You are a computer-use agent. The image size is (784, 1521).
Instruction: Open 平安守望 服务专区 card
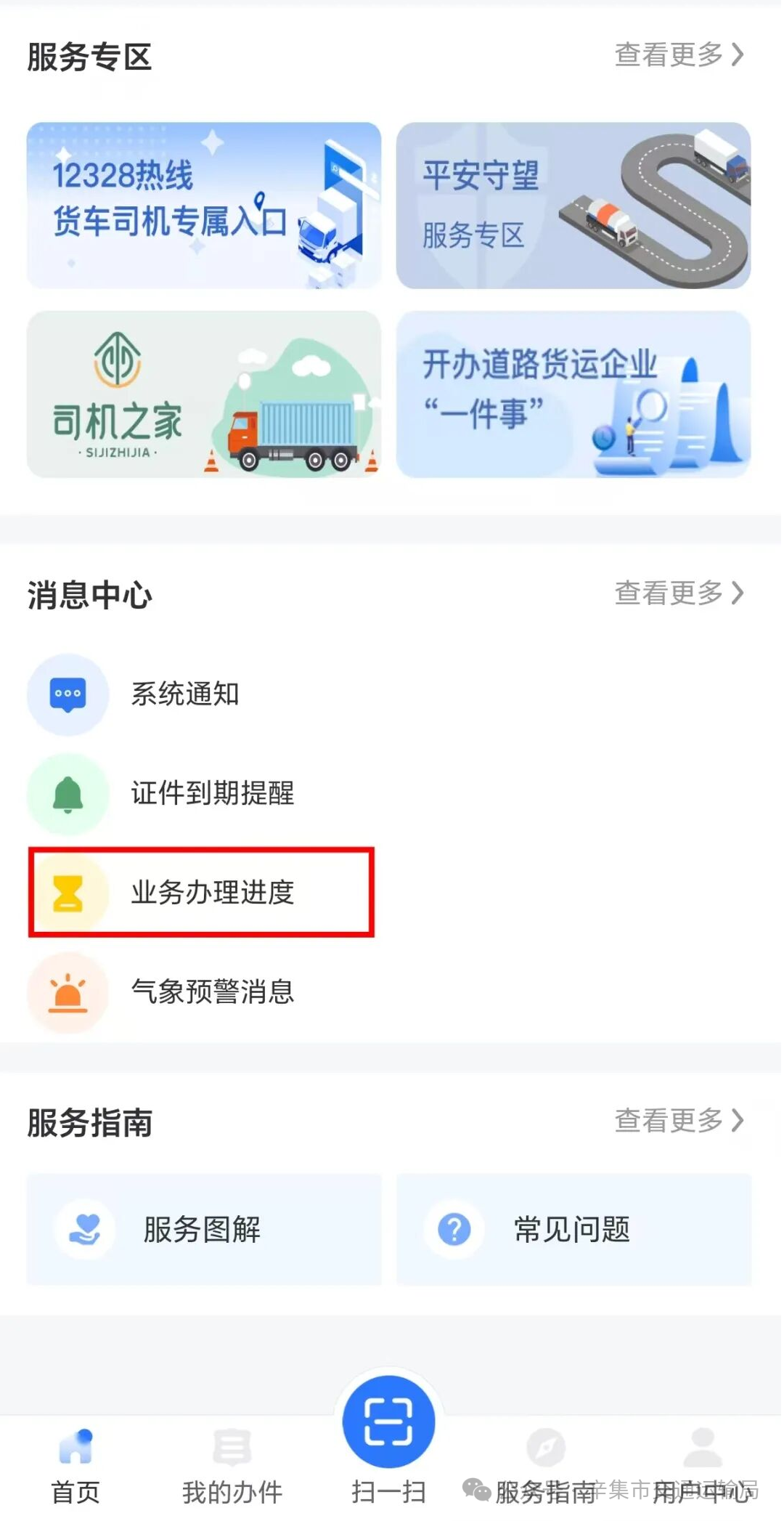[x=573, y=206]
